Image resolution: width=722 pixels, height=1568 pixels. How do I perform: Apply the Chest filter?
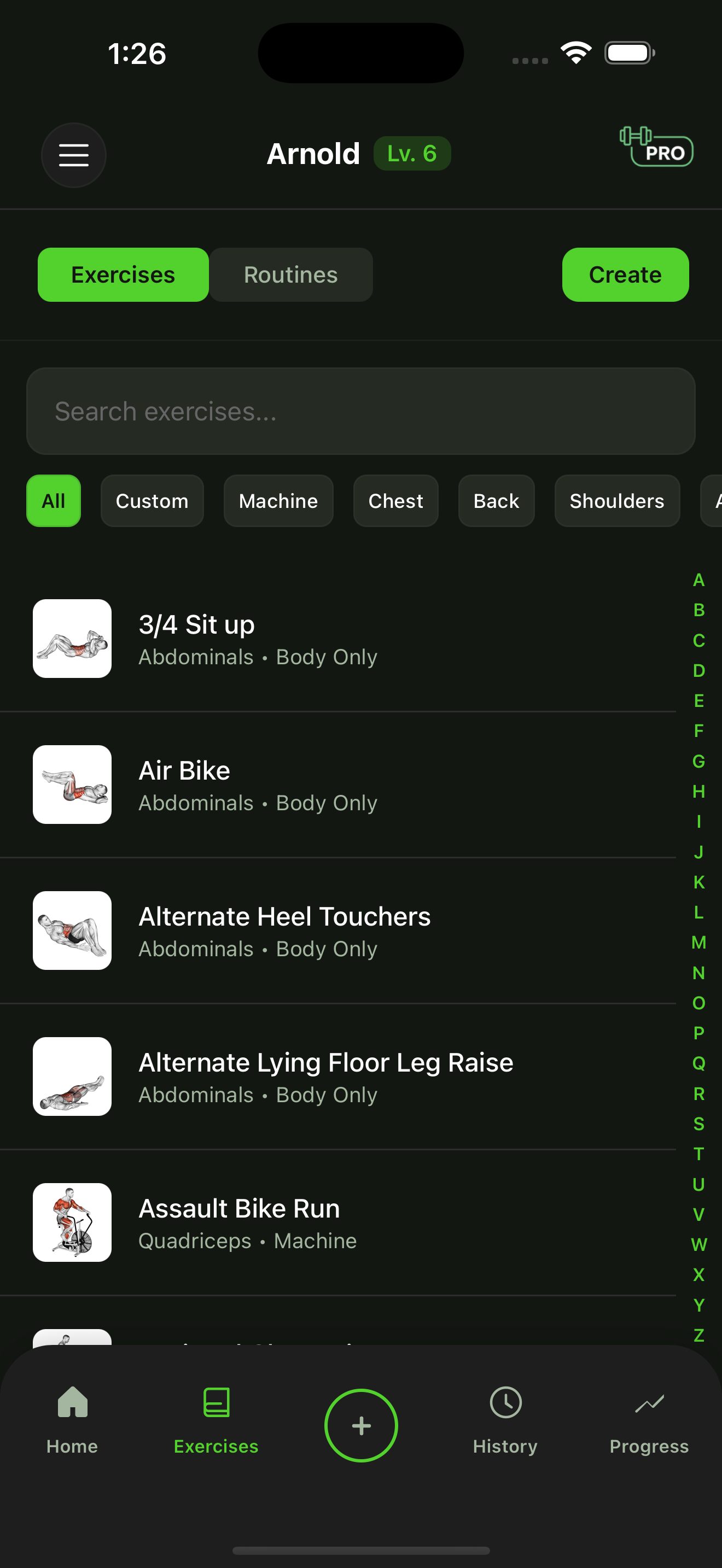coord(395,501)
